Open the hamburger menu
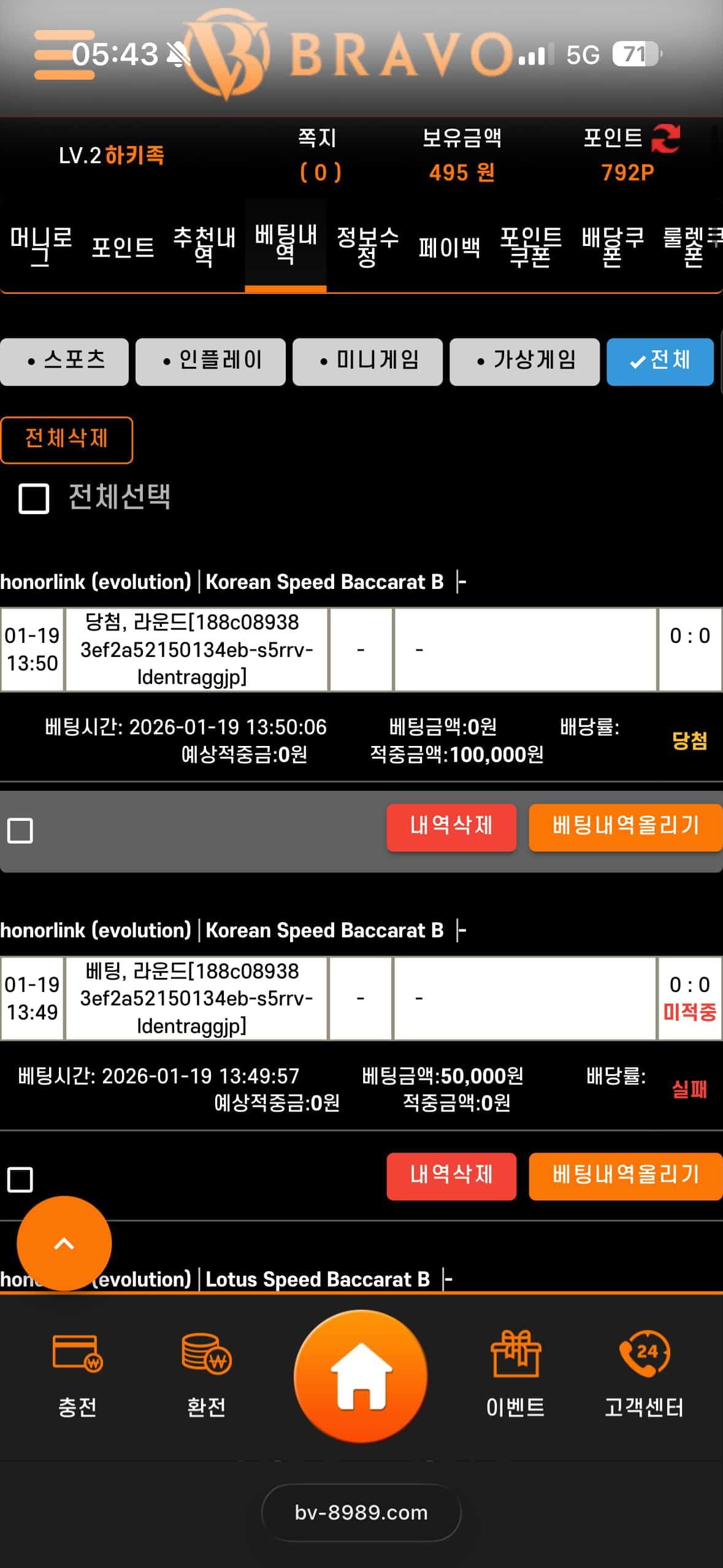Viewport: 723px width, 1568px height. tap(64, 55)
